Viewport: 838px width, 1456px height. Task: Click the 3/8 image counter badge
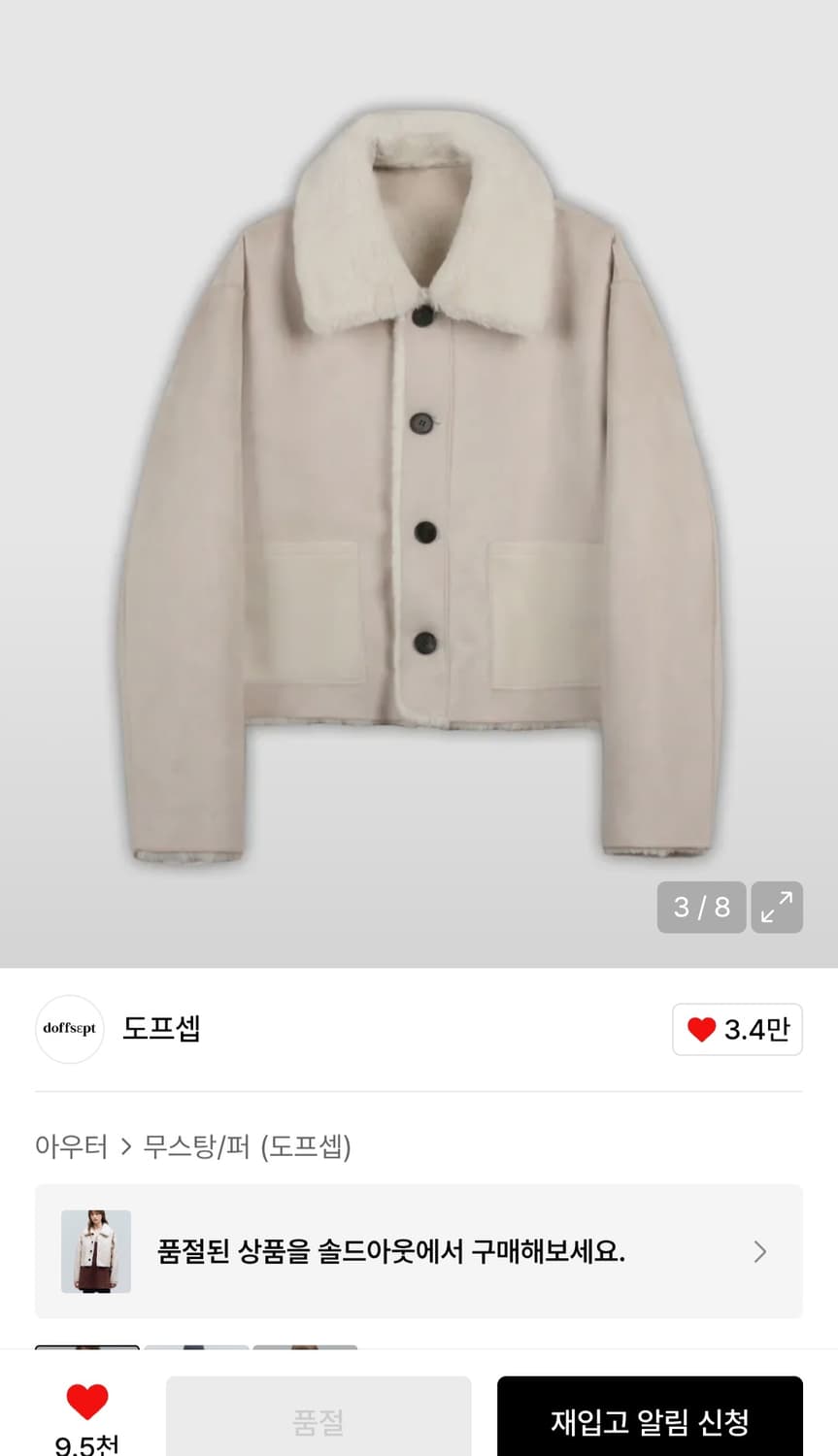pyautogui.click(x=701, y=907)
